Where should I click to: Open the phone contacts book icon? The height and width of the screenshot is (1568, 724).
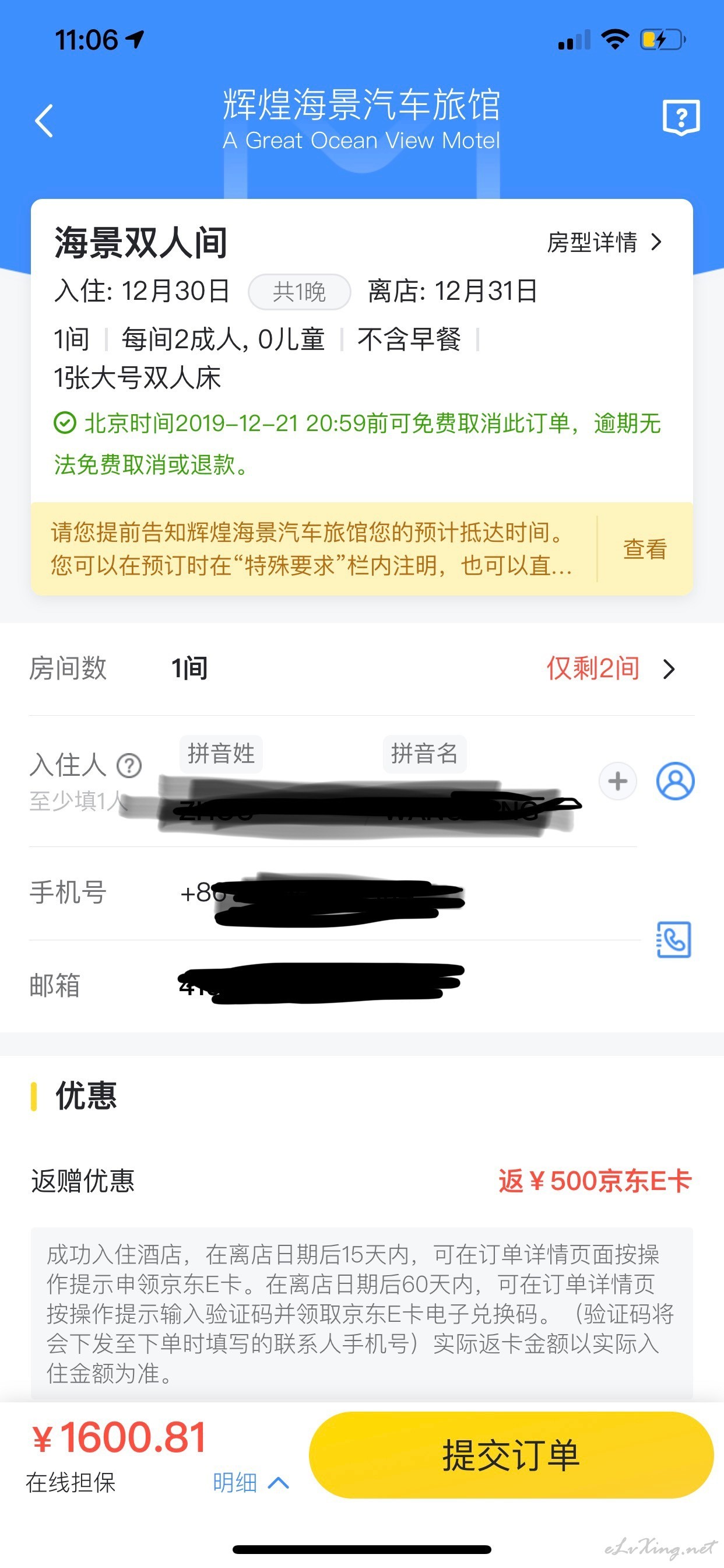click(674, 939)
